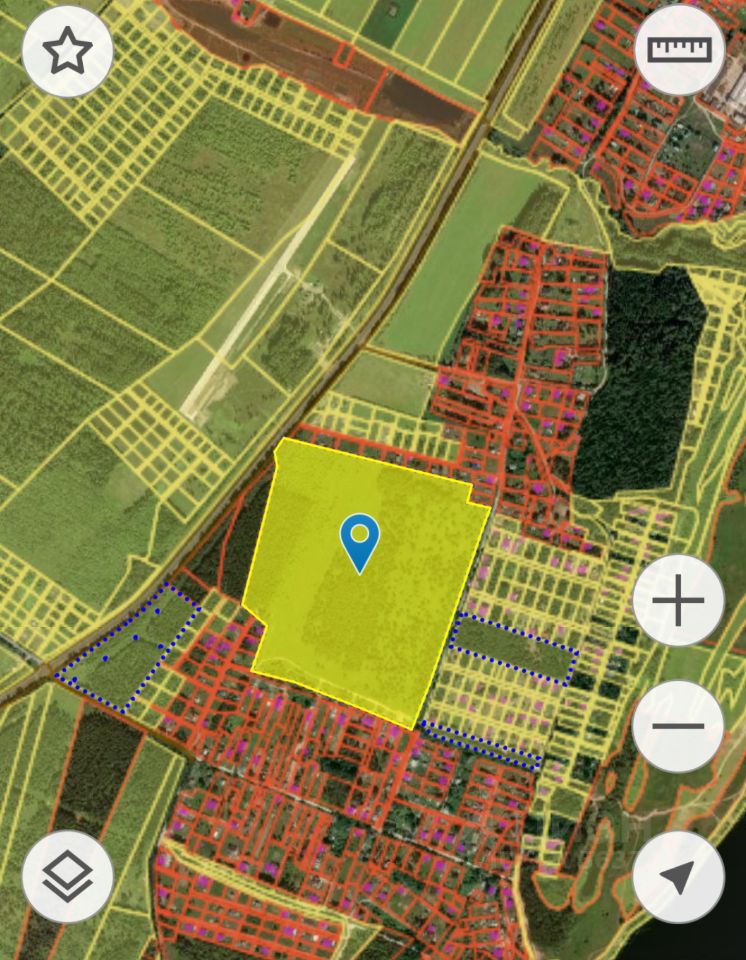Open the ruler measurement tool
This screenshot has width=746, height=960.
pyautogui.click(x=680, y=51)
